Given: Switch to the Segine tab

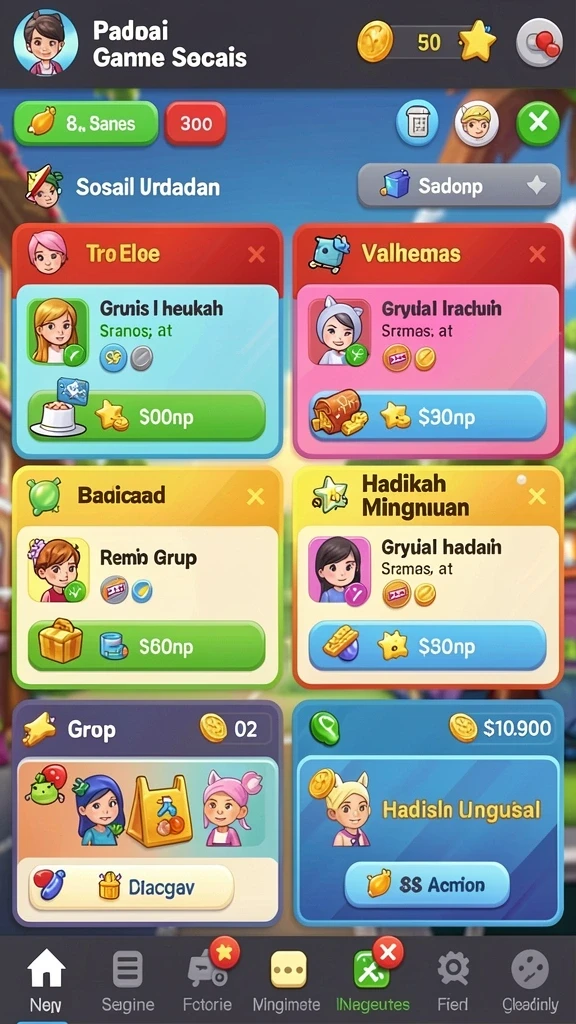Looking at the screenshot, I should point(127,980).
